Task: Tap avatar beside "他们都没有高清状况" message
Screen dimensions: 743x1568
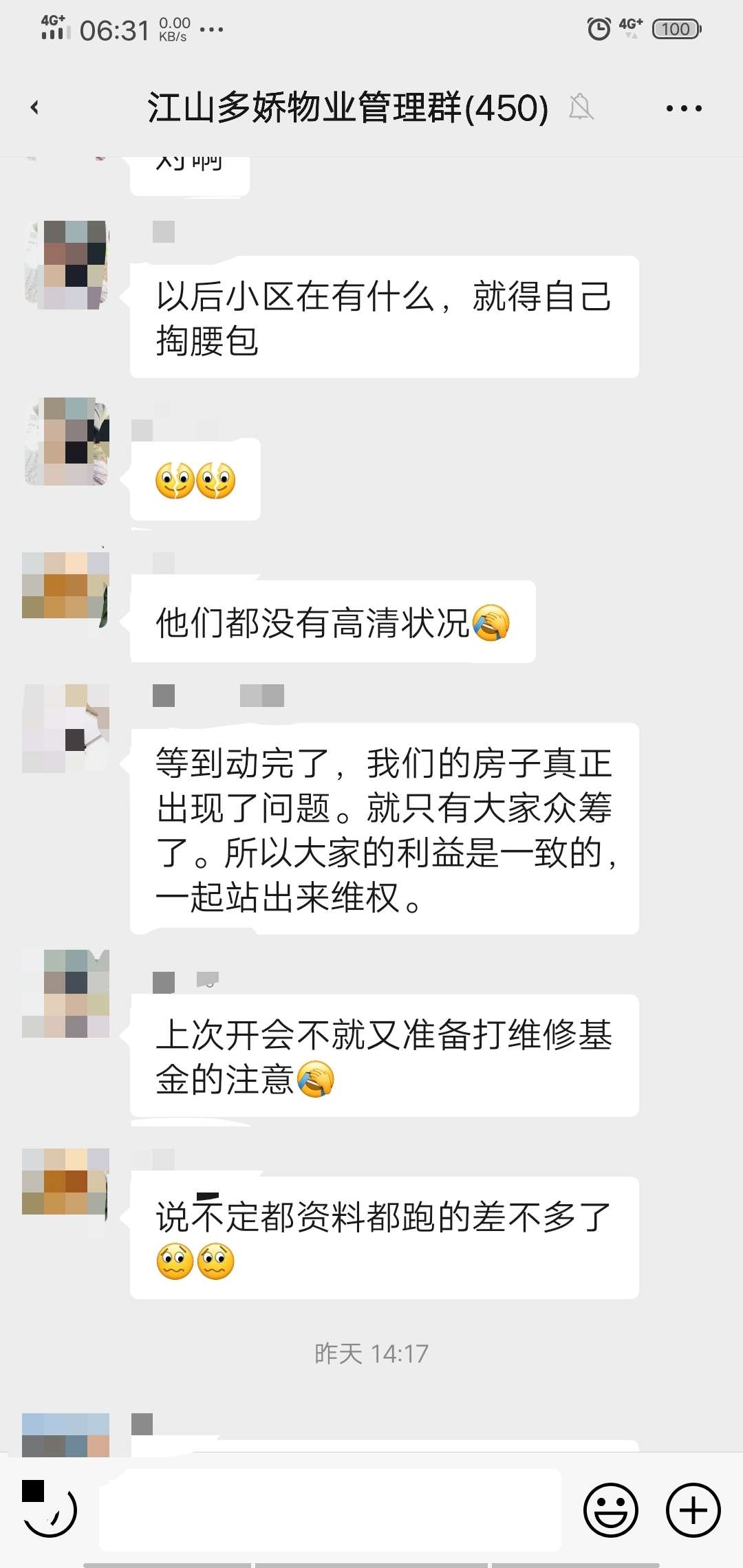Action: [66, 585]
